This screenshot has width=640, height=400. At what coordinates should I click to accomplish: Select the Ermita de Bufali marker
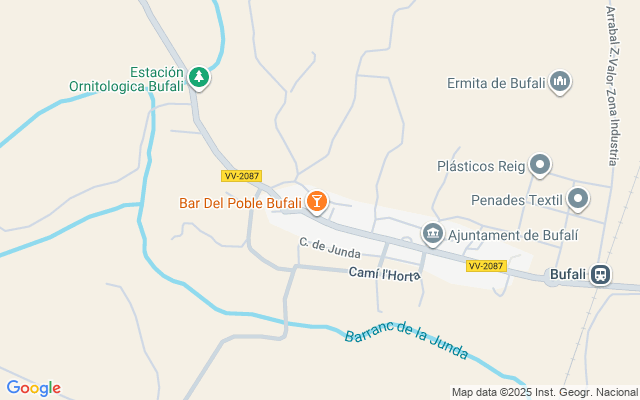(560, 83)
